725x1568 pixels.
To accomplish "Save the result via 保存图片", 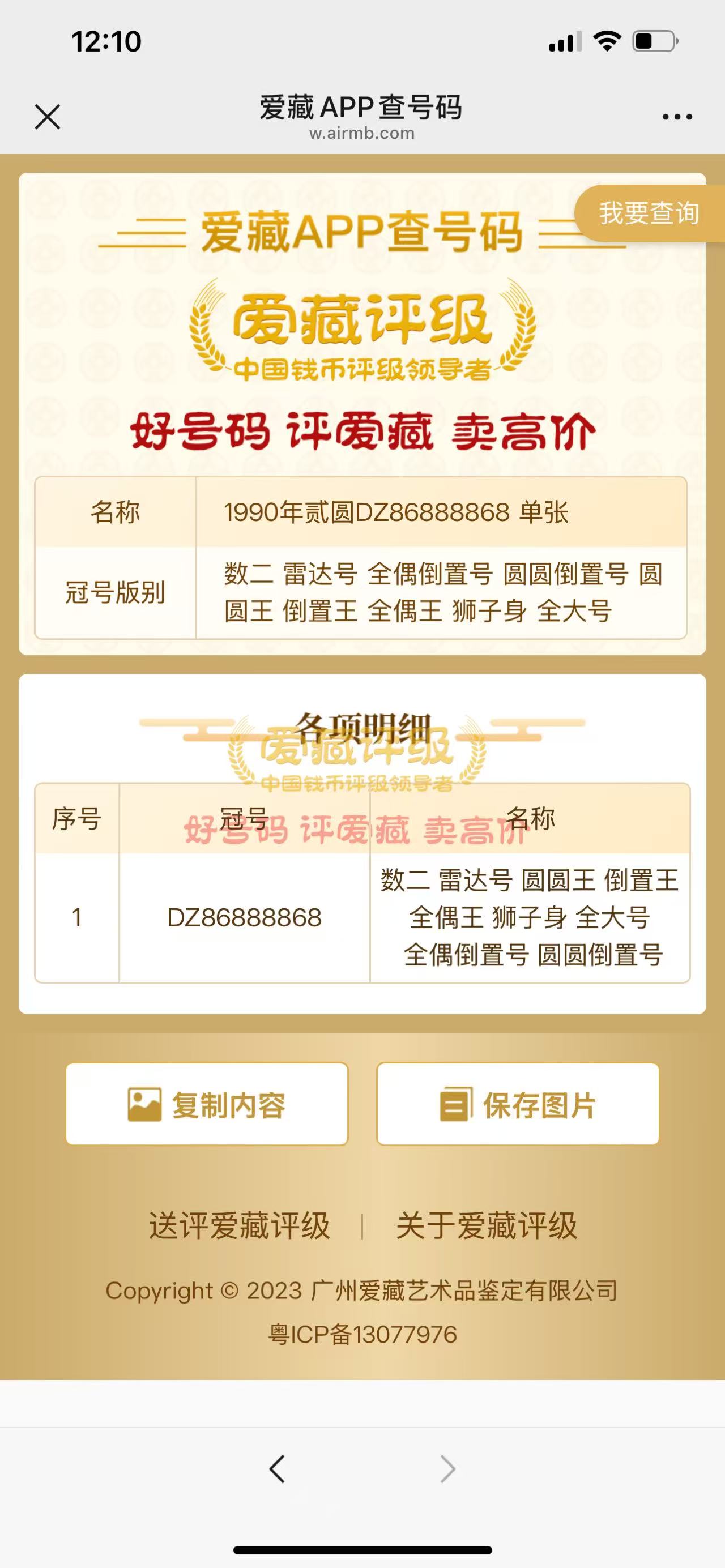I will [518, 1104].
